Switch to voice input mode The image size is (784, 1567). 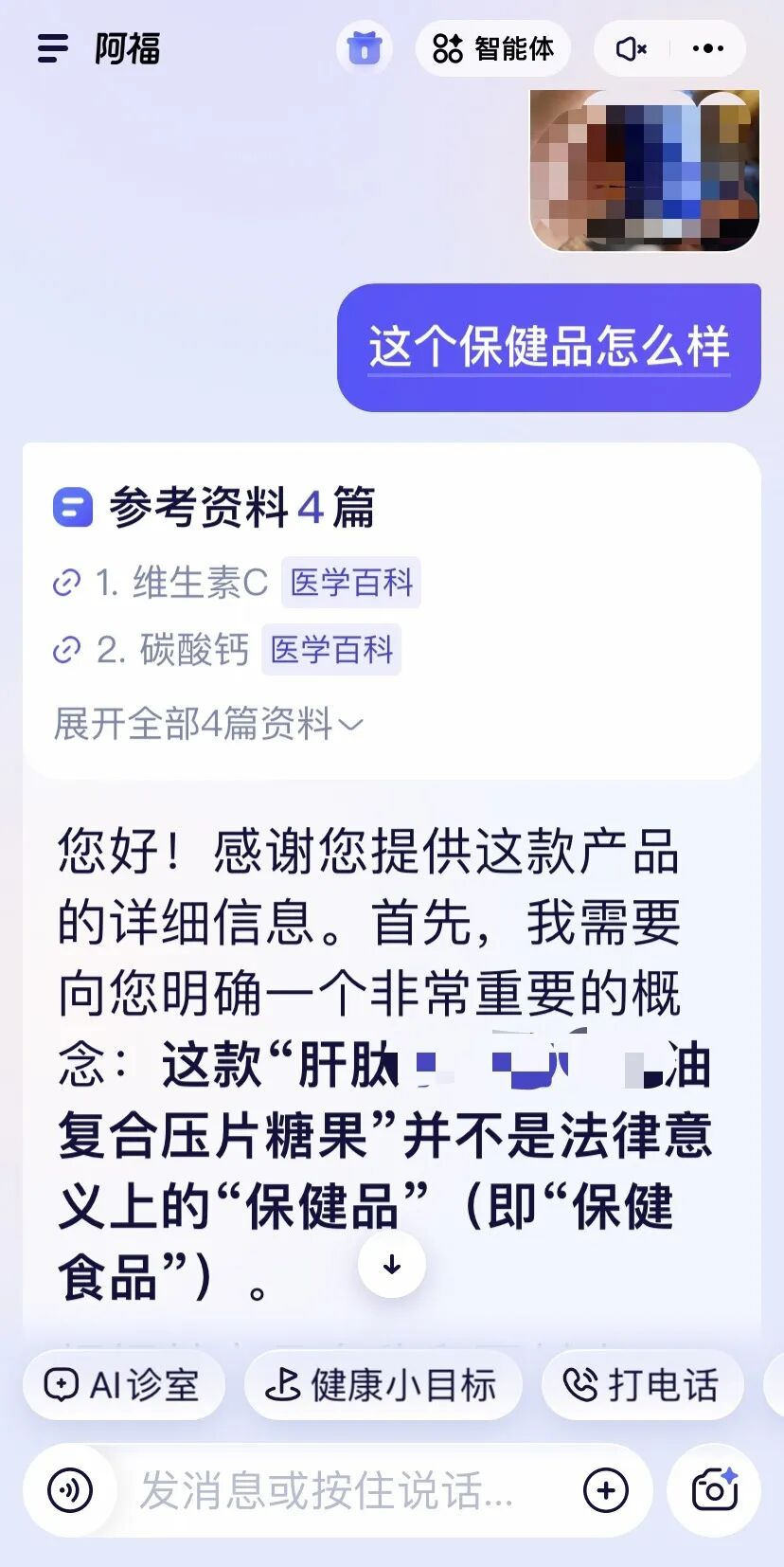pyautogui.click(x=70, y=1490)
